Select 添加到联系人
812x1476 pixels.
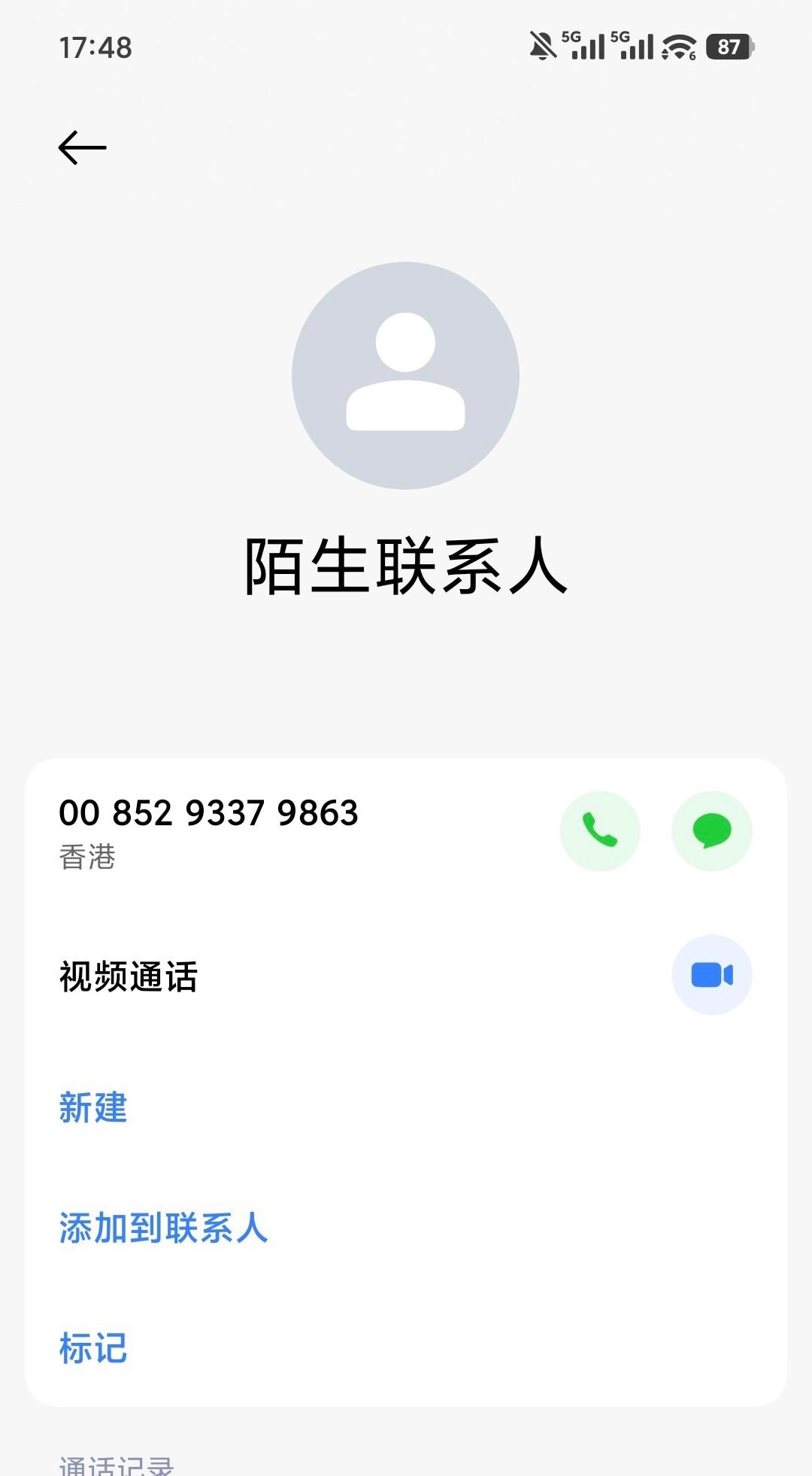click(163, 1228)
